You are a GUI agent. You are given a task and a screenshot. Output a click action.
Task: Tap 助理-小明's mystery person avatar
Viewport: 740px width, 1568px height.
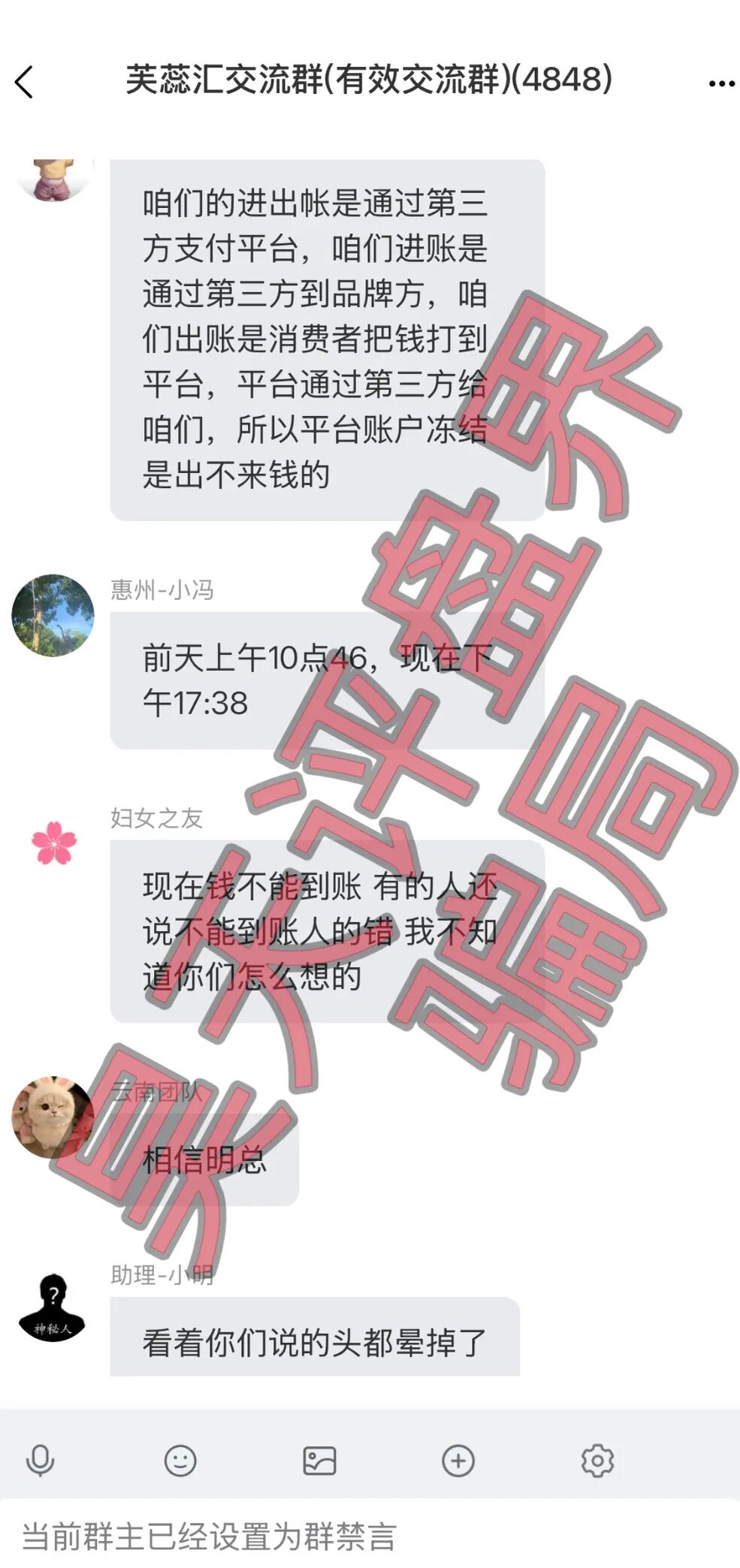pos(53,1307)
